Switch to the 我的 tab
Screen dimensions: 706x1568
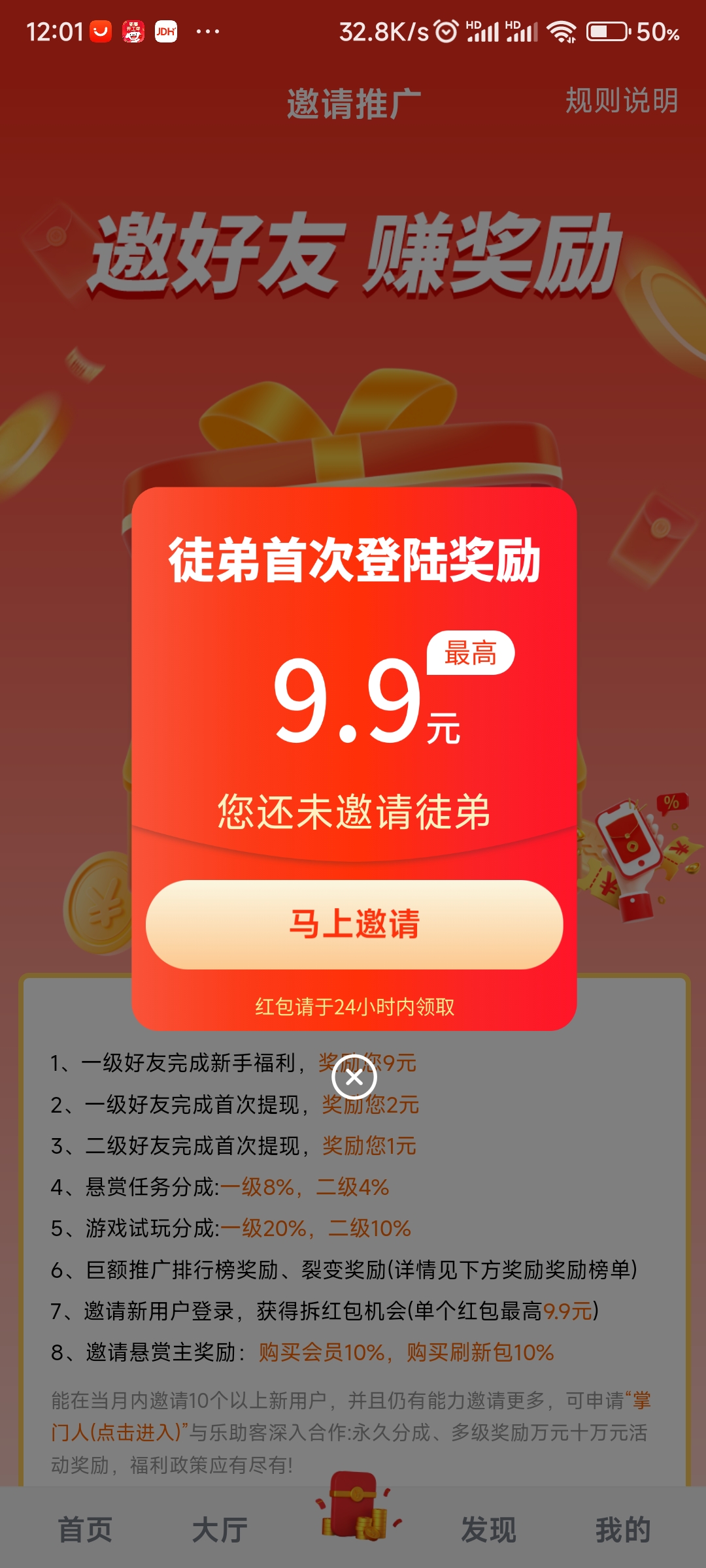coord(622,1529)
